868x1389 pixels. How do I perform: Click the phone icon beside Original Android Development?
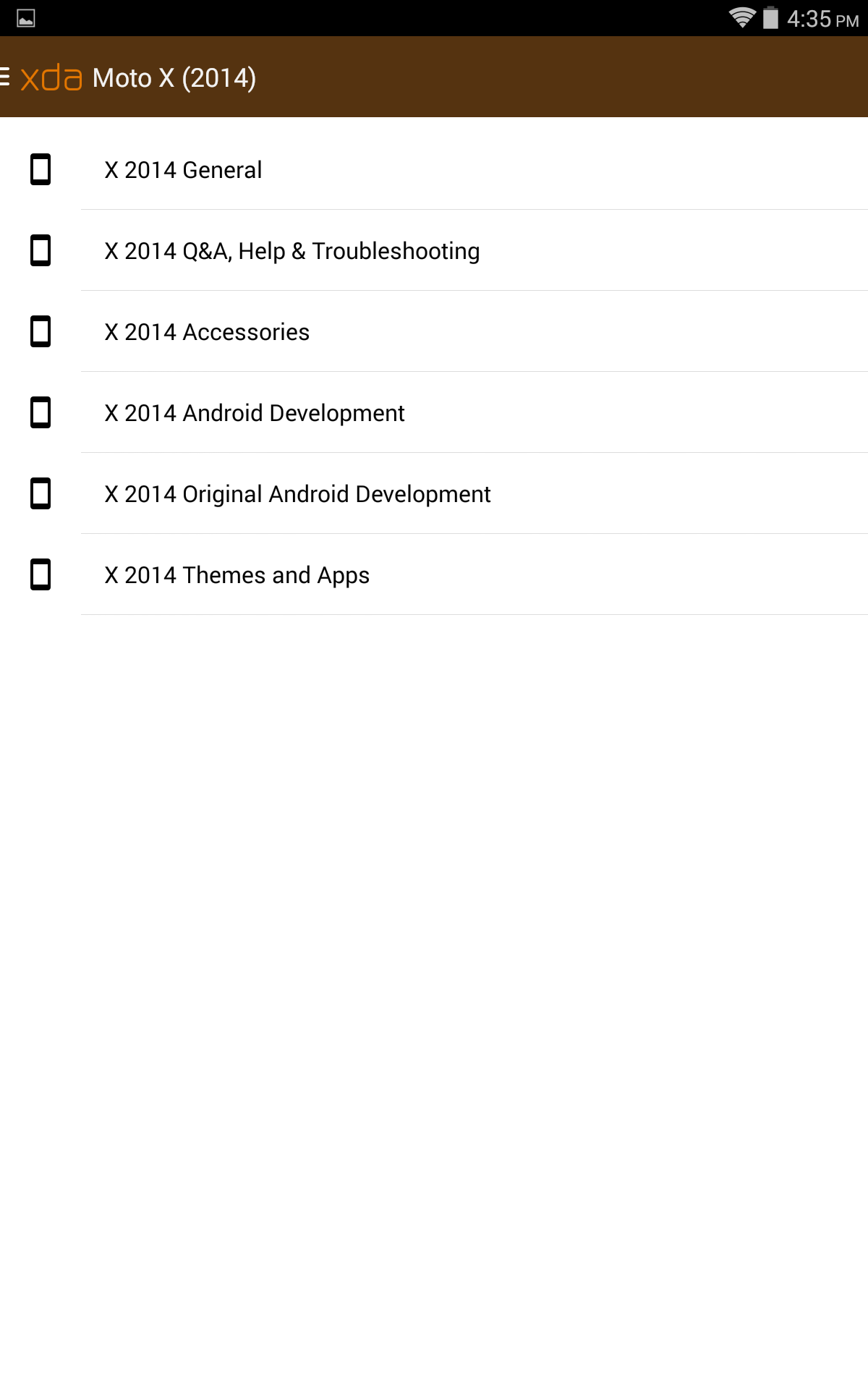pyautogui.click(x=41, y=493)
